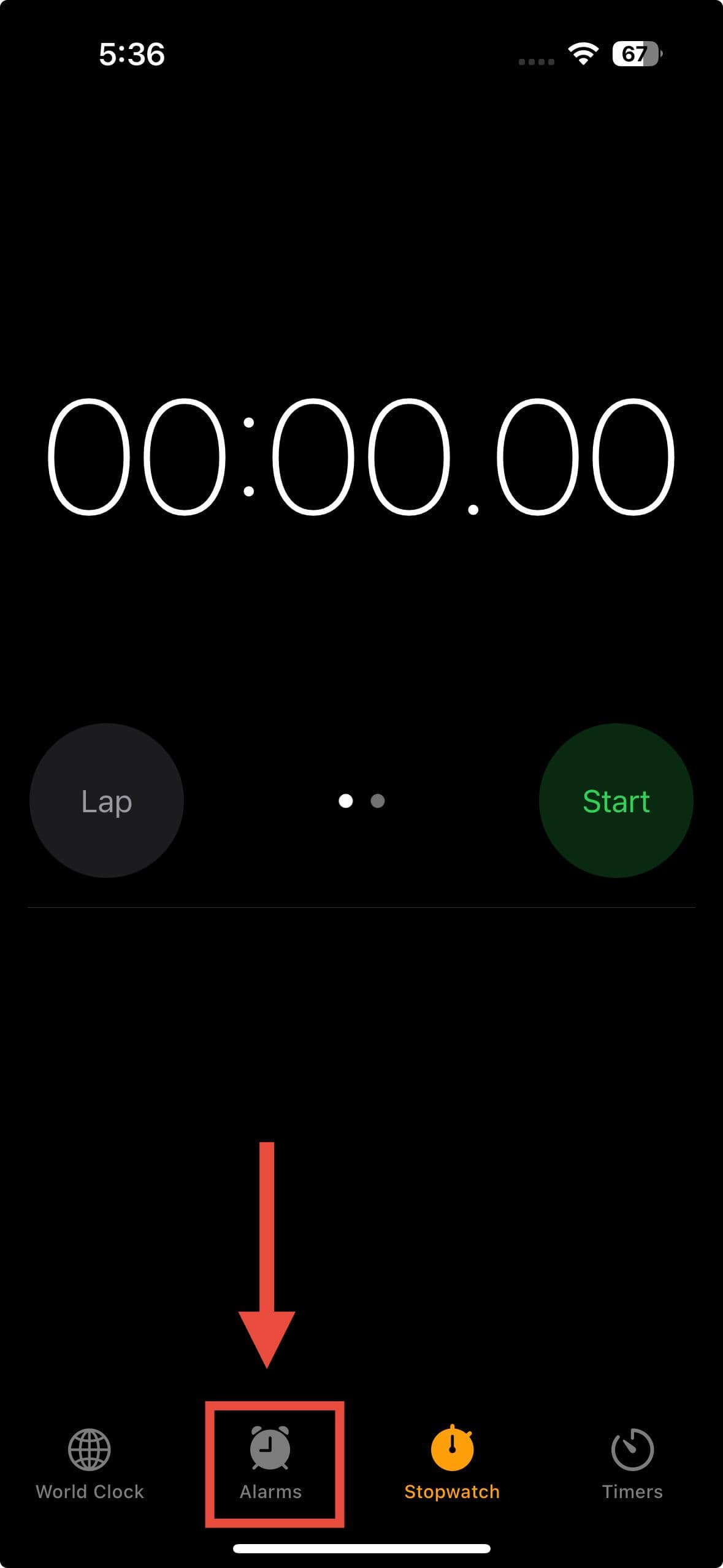Open the World Clock tab
Viewport: 723px width, 1568px height.
[90, 1462]
